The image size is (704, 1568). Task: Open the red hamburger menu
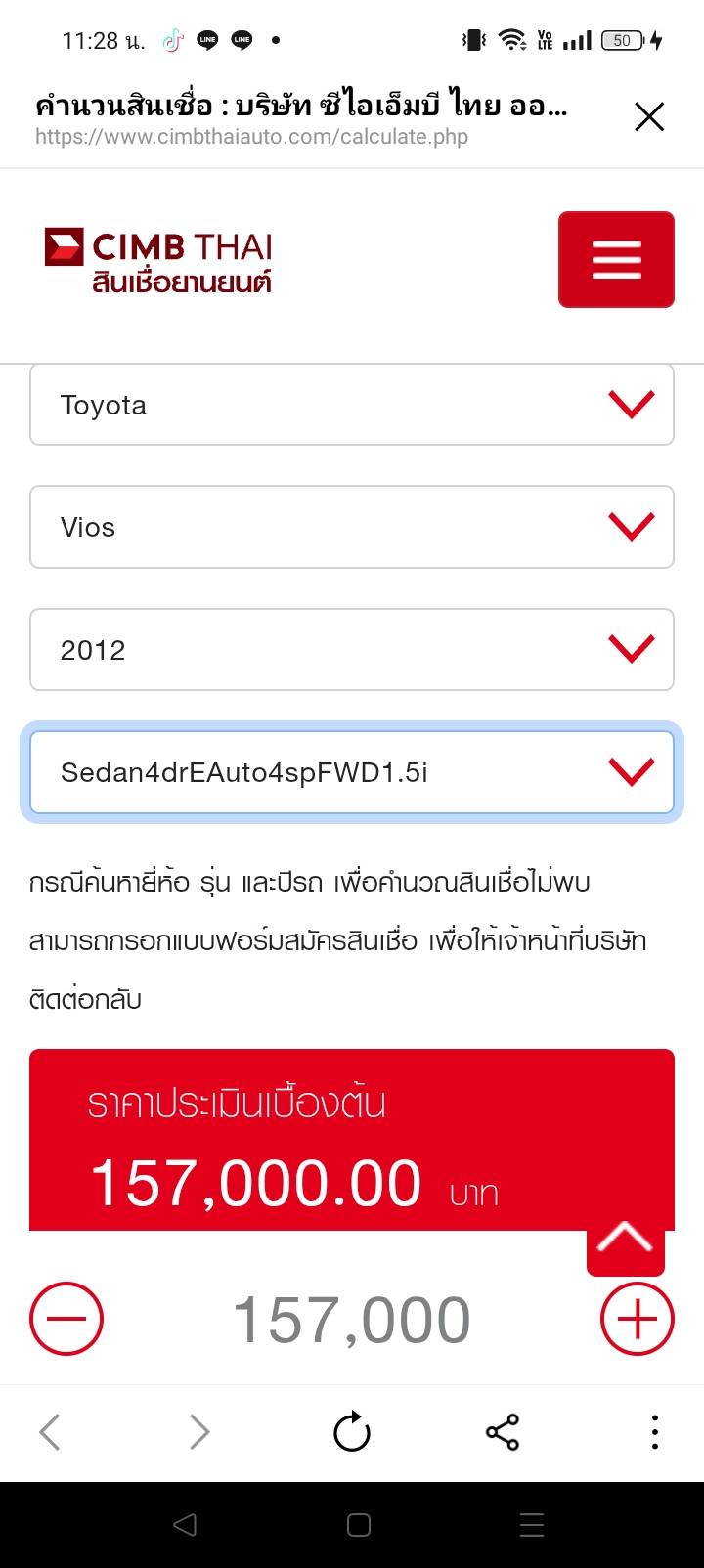616,259
